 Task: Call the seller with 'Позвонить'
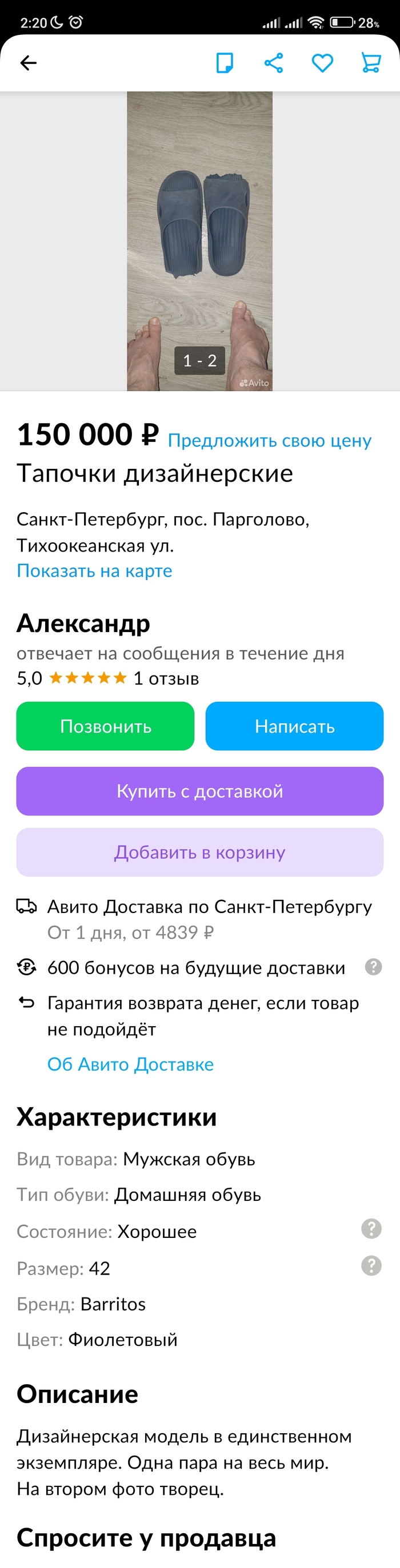105,726
